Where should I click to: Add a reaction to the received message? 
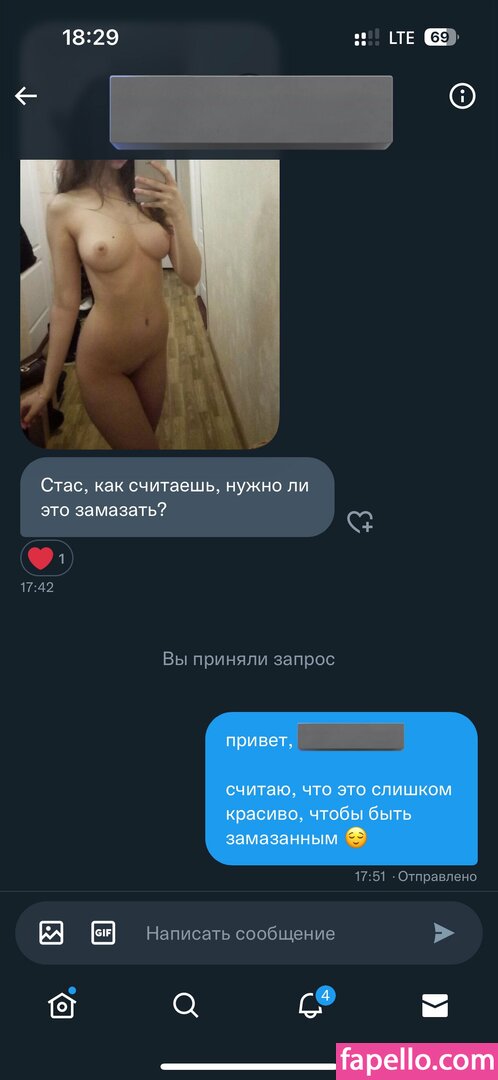coord(360,521)
